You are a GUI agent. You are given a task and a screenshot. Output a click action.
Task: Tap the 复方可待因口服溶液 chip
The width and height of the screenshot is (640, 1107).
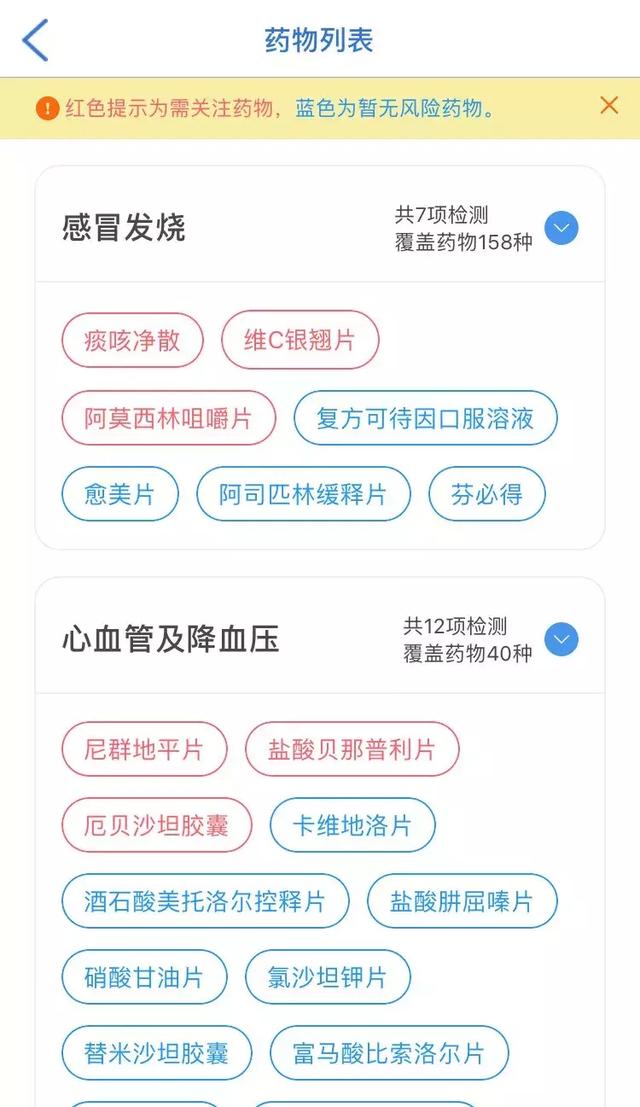click(x=425, y=418)
